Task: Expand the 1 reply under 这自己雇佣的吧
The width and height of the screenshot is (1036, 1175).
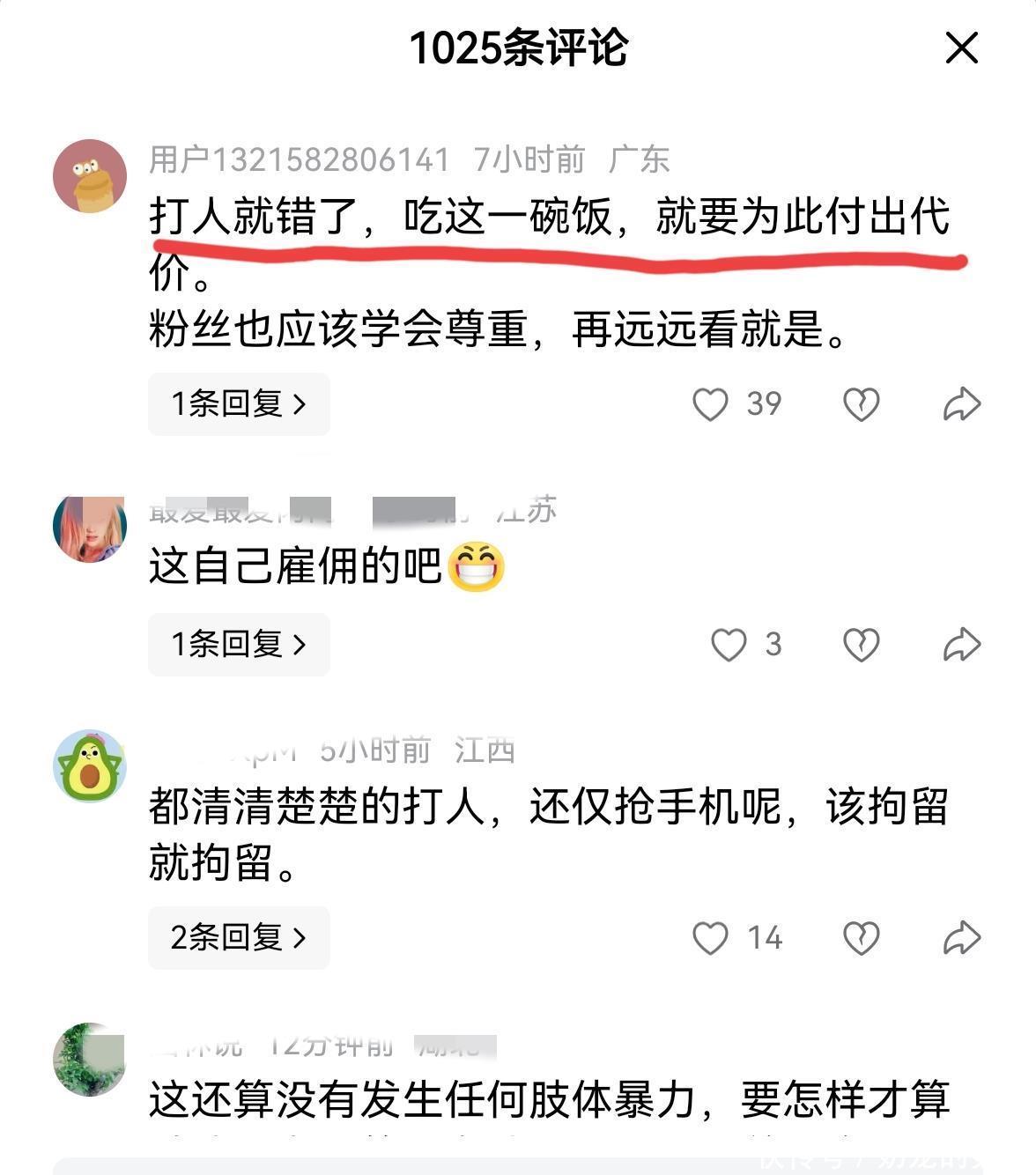Action: tap(239, 645)
